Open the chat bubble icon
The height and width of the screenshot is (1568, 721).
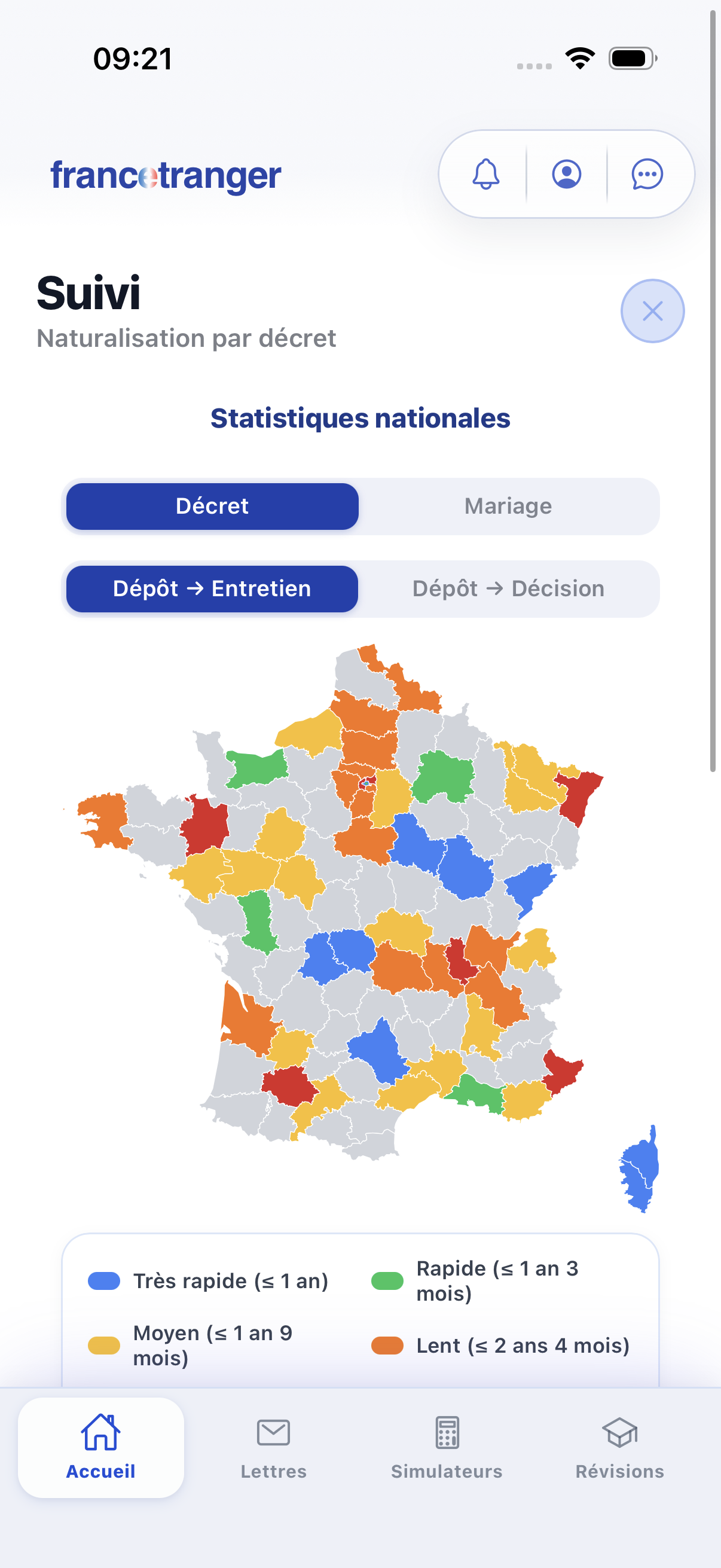coord(646,173)
